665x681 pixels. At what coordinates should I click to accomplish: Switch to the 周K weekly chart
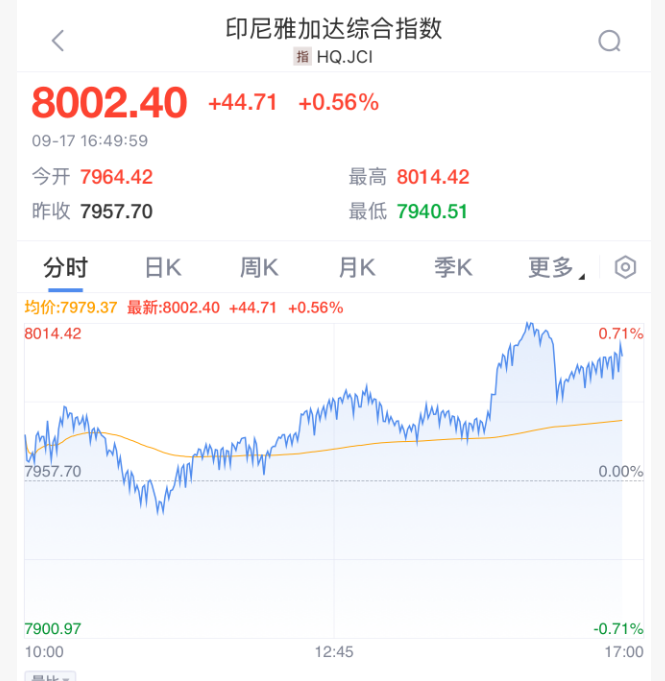point(258,267)
